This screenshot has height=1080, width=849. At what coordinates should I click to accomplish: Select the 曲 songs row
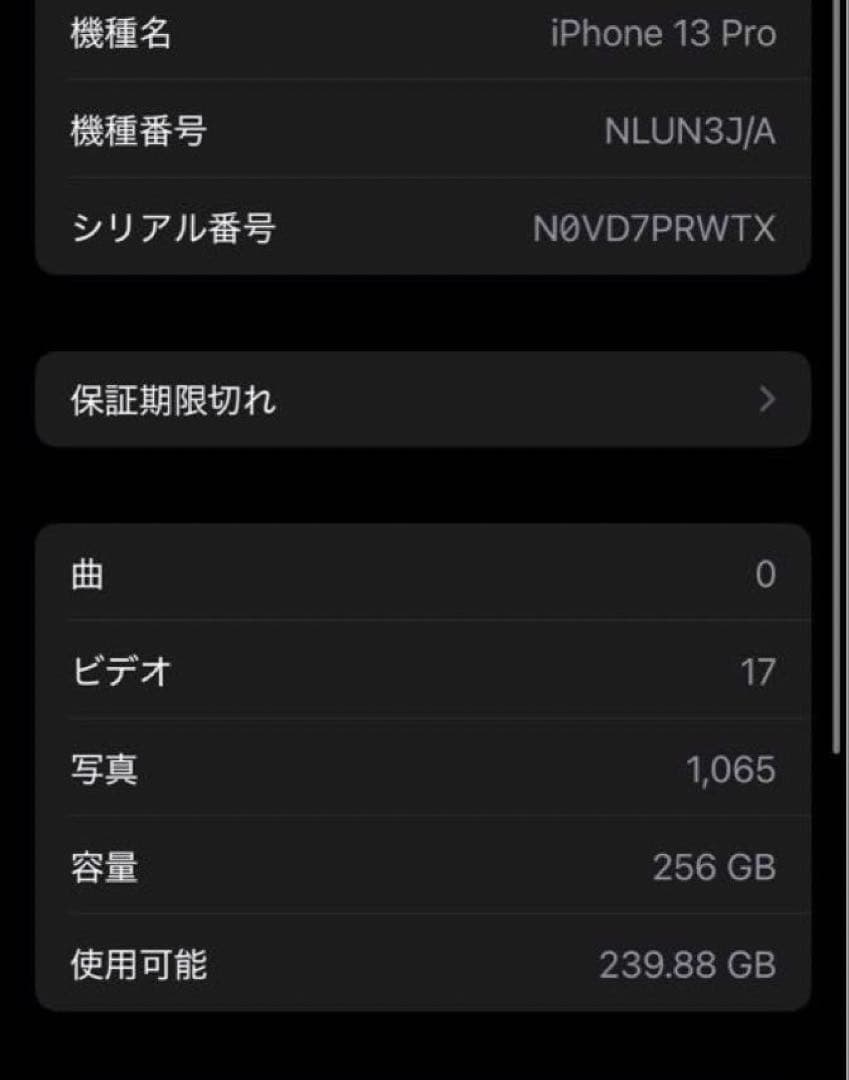(x=424, y=572)
